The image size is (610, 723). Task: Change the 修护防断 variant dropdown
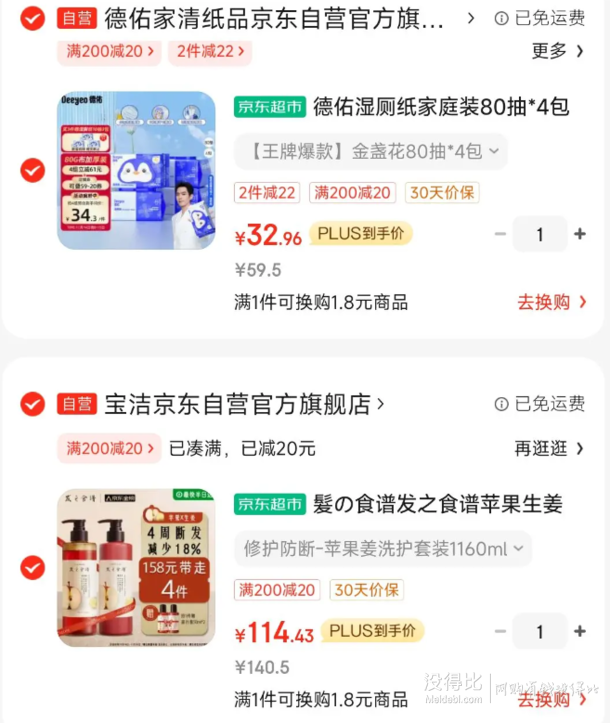[x=383, y=549]
